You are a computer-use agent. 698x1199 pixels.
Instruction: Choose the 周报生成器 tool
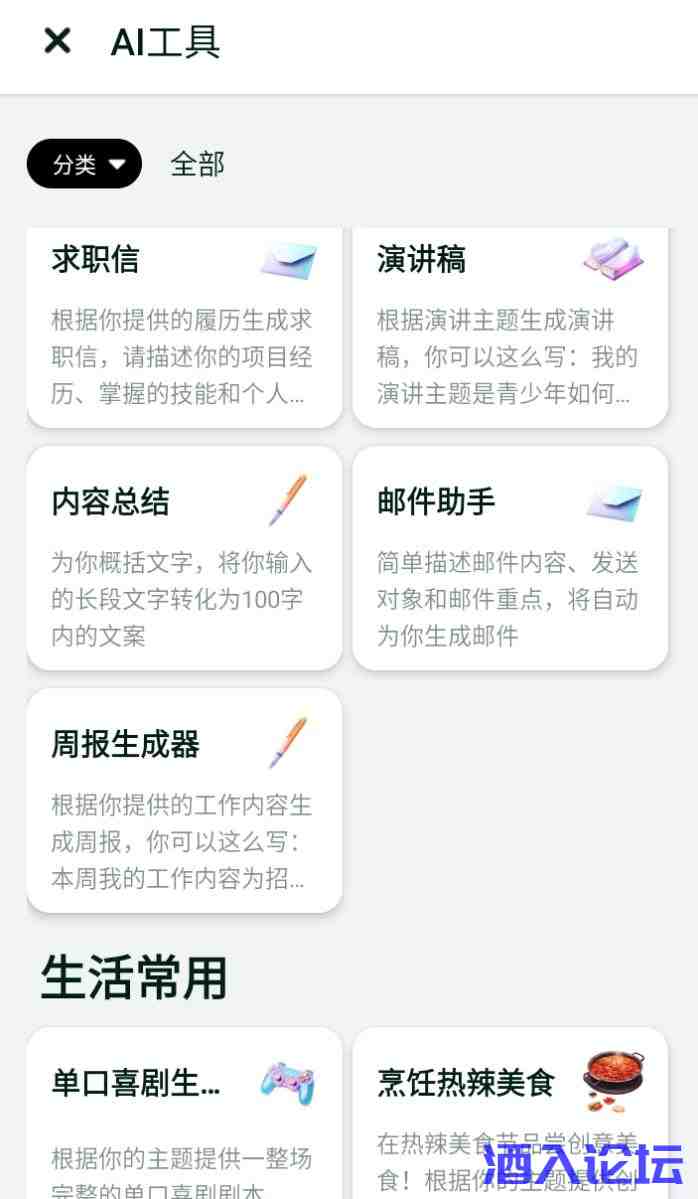point(184,799)
